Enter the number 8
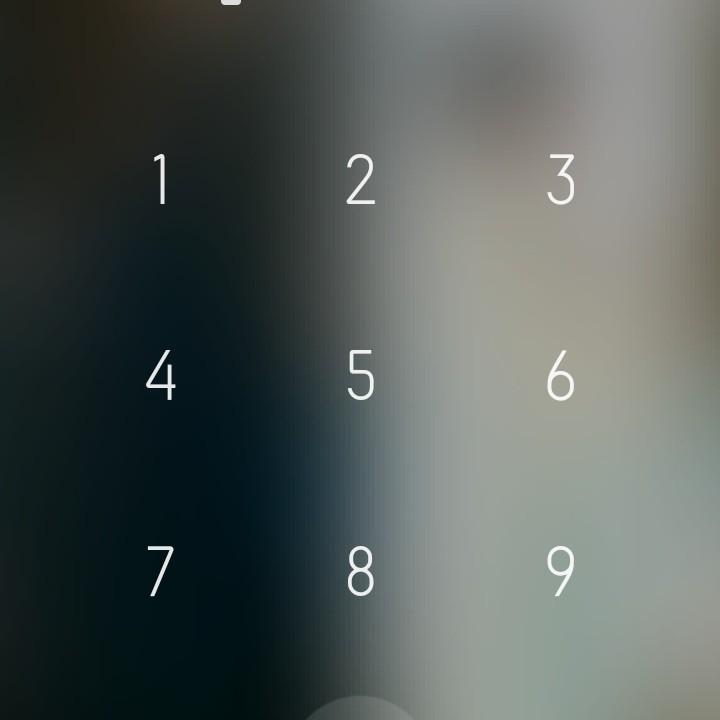This screenshot has height=720, width=720. tap(360, 571)
